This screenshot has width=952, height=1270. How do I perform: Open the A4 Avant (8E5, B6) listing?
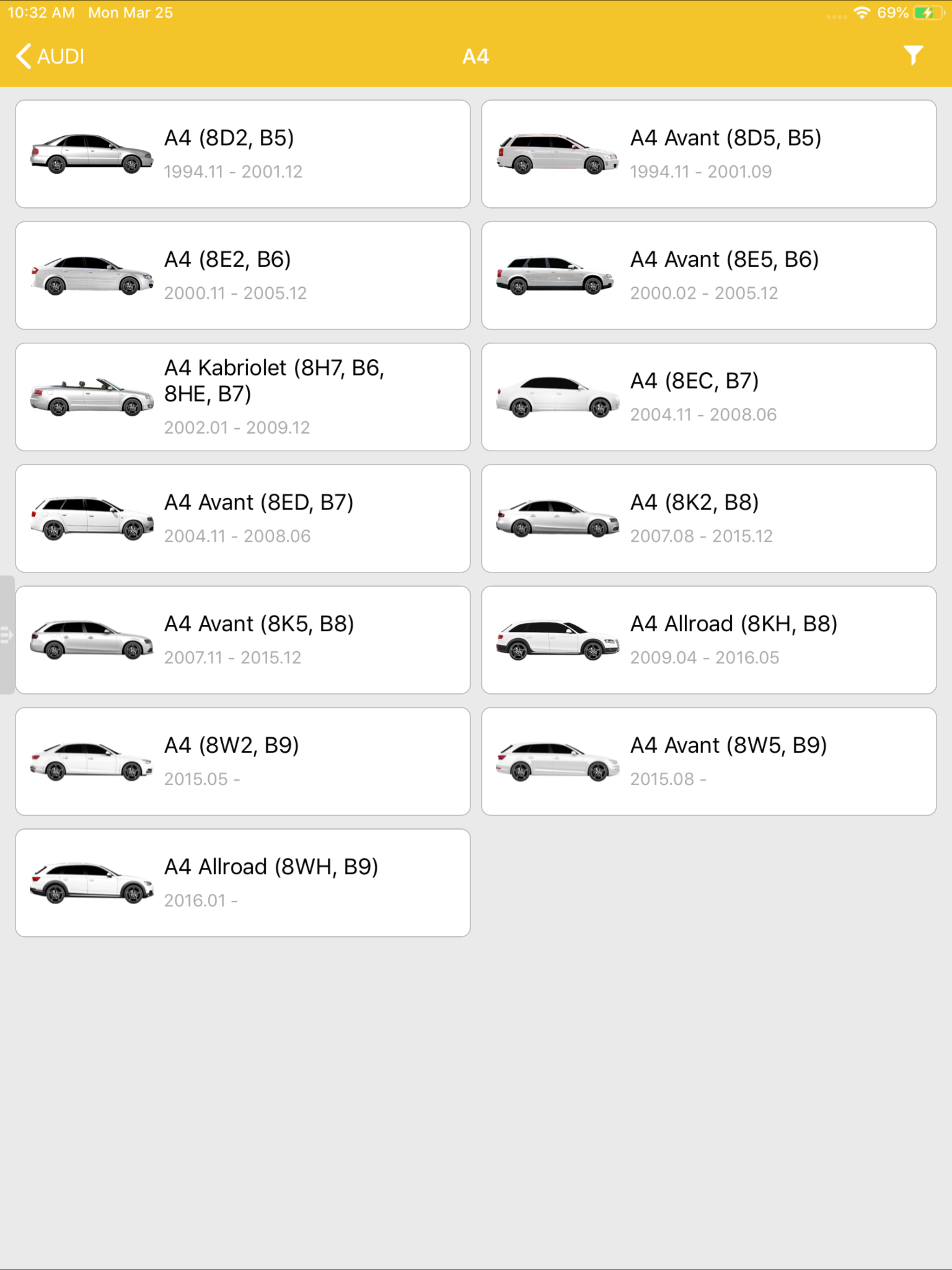click(709, 275)
